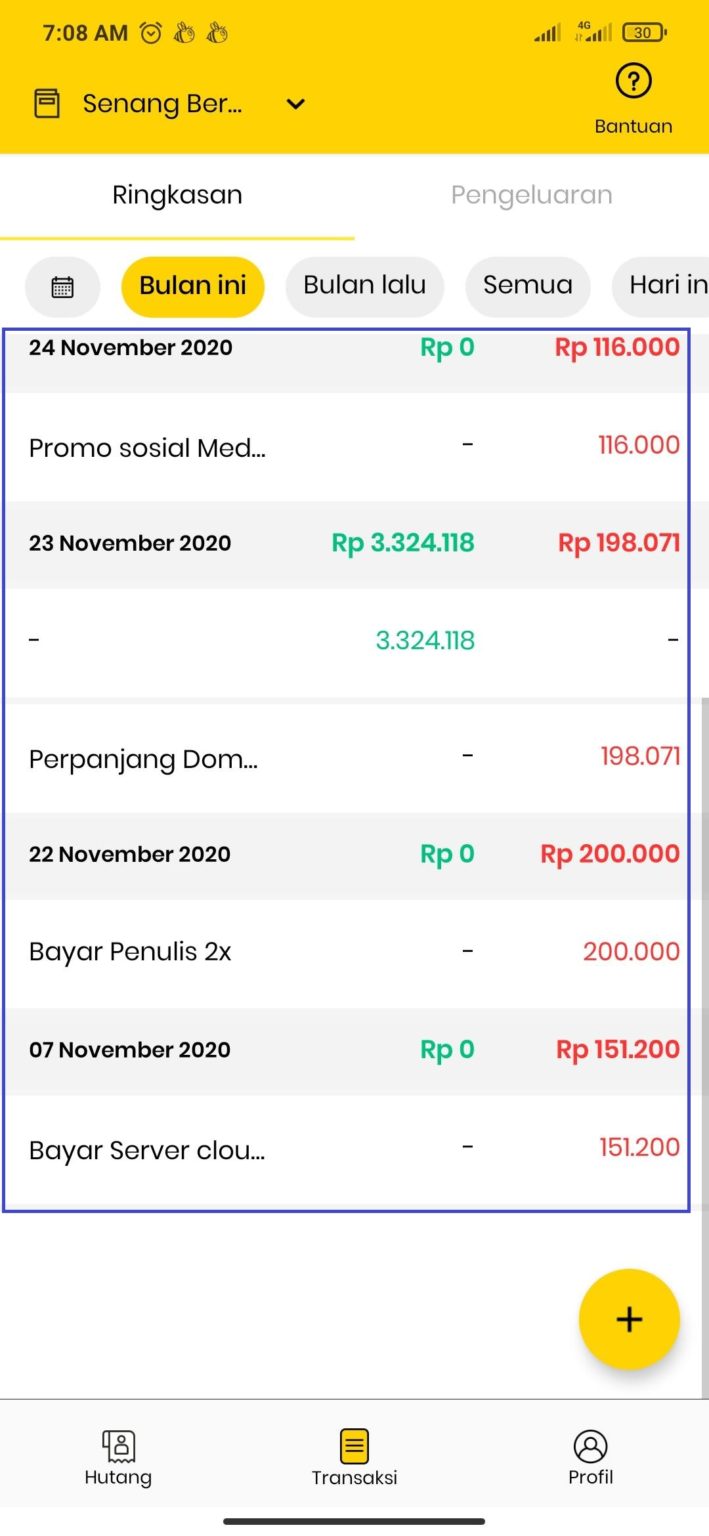Select the Bulan ini chip
The image size is (709, 1536).
[x=193, y=286]
